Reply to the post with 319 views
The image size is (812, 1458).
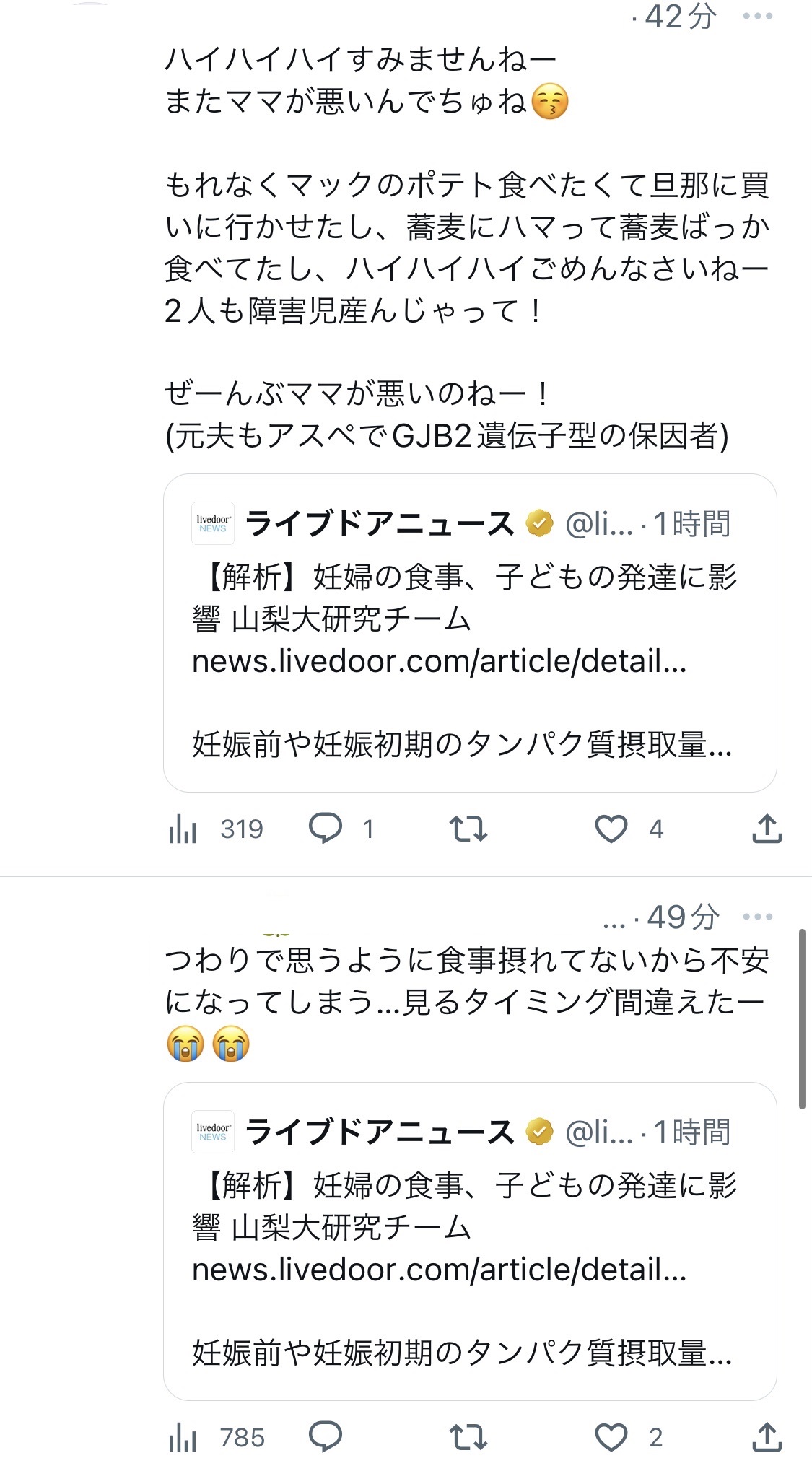click(326, 829)
